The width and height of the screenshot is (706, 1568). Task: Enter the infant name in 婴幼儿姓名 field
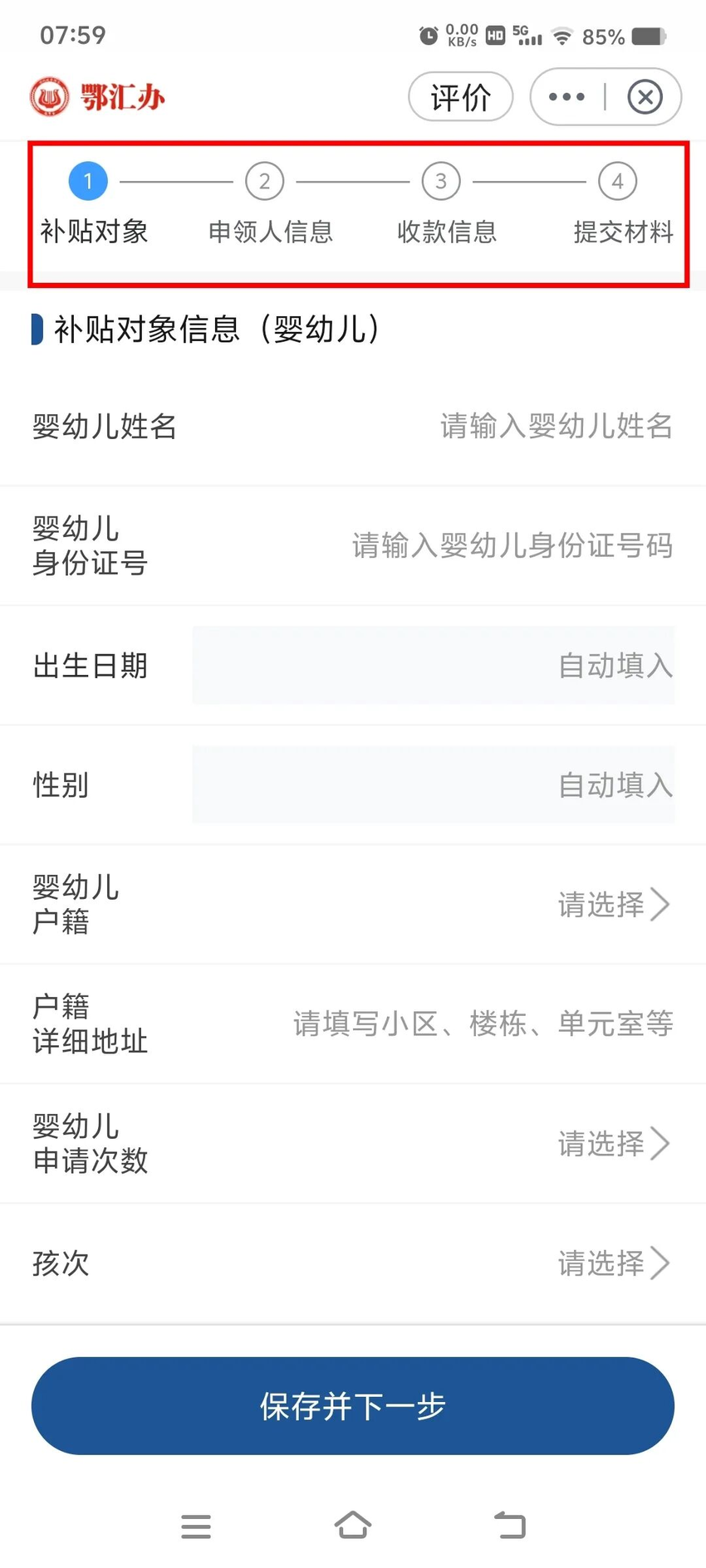pos(555,427)
